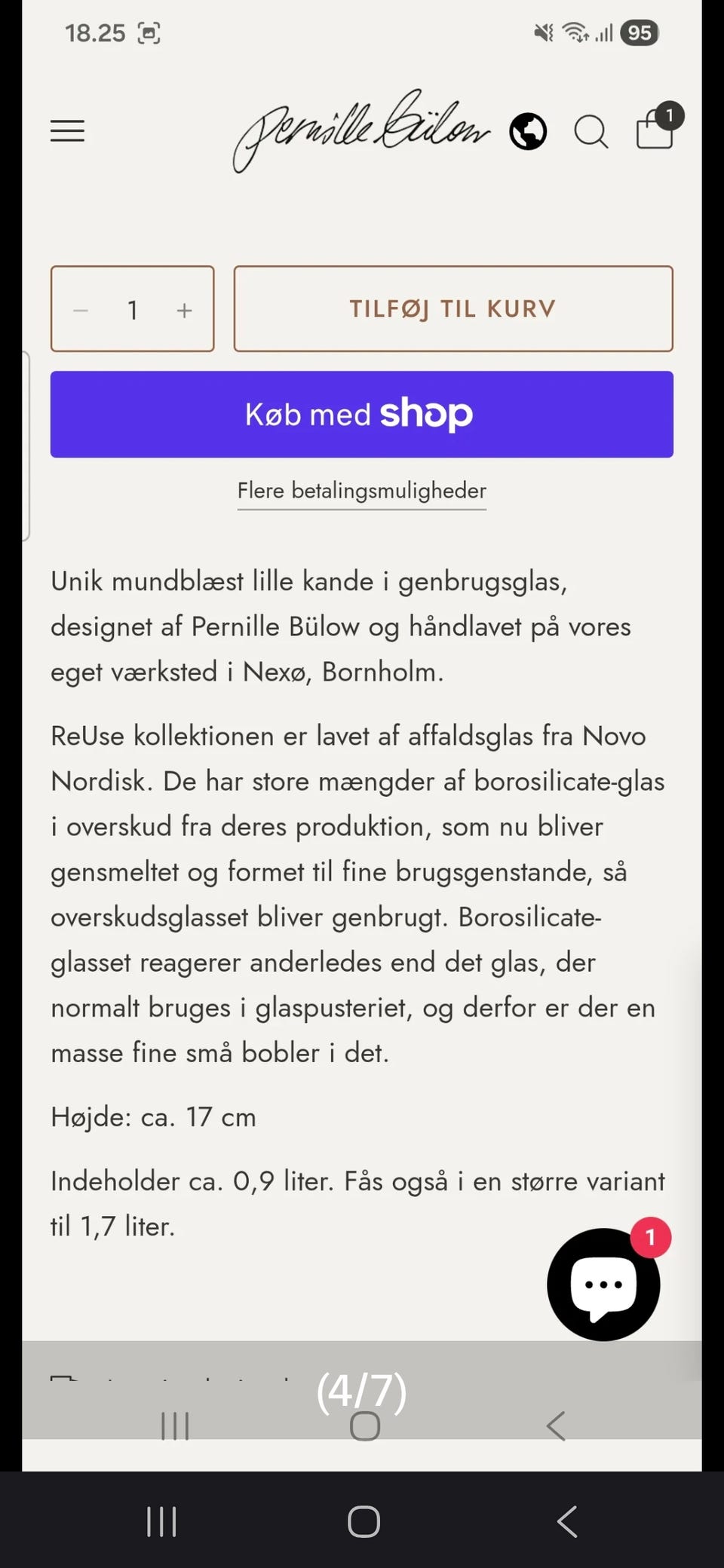The width and height of the screenshot is (724, 1568).
Task: Open the search magnifier icon
Action: [x=591, y=130]
